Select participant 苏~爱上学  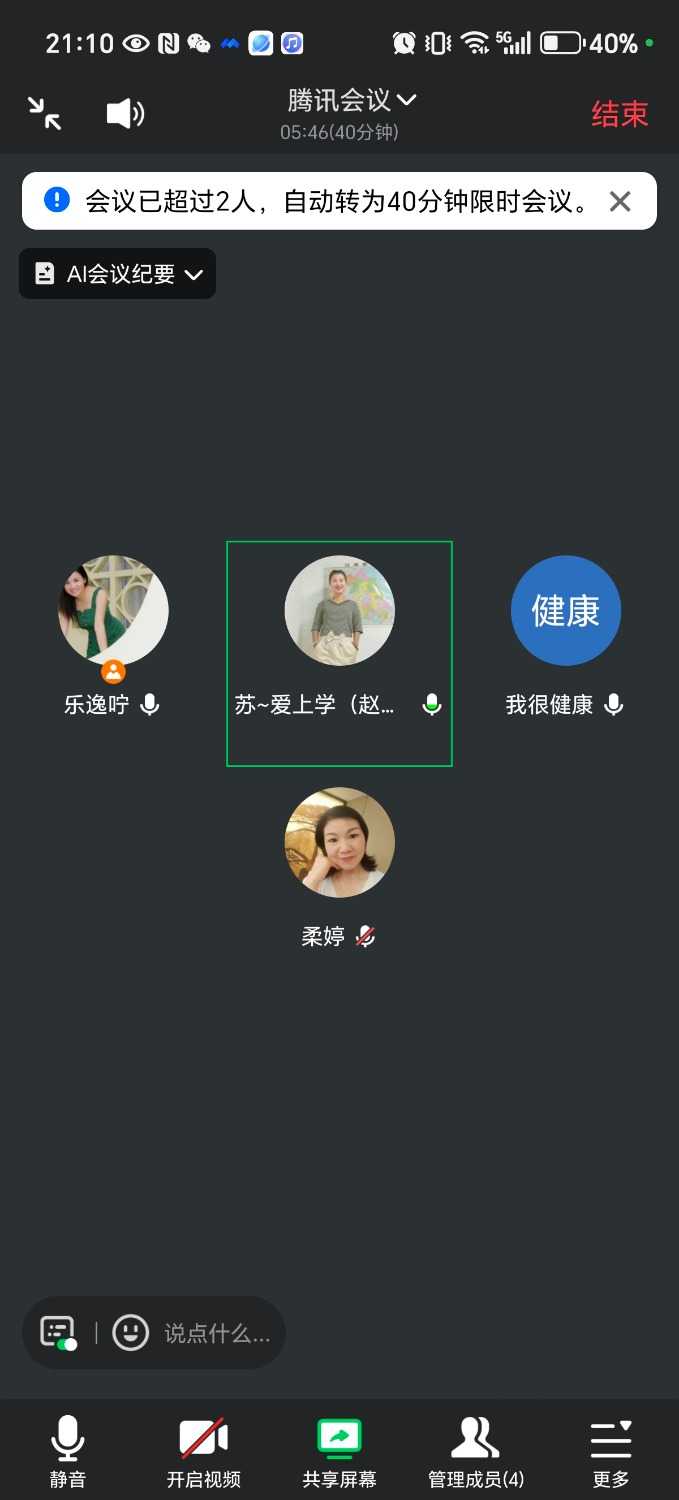339,611
